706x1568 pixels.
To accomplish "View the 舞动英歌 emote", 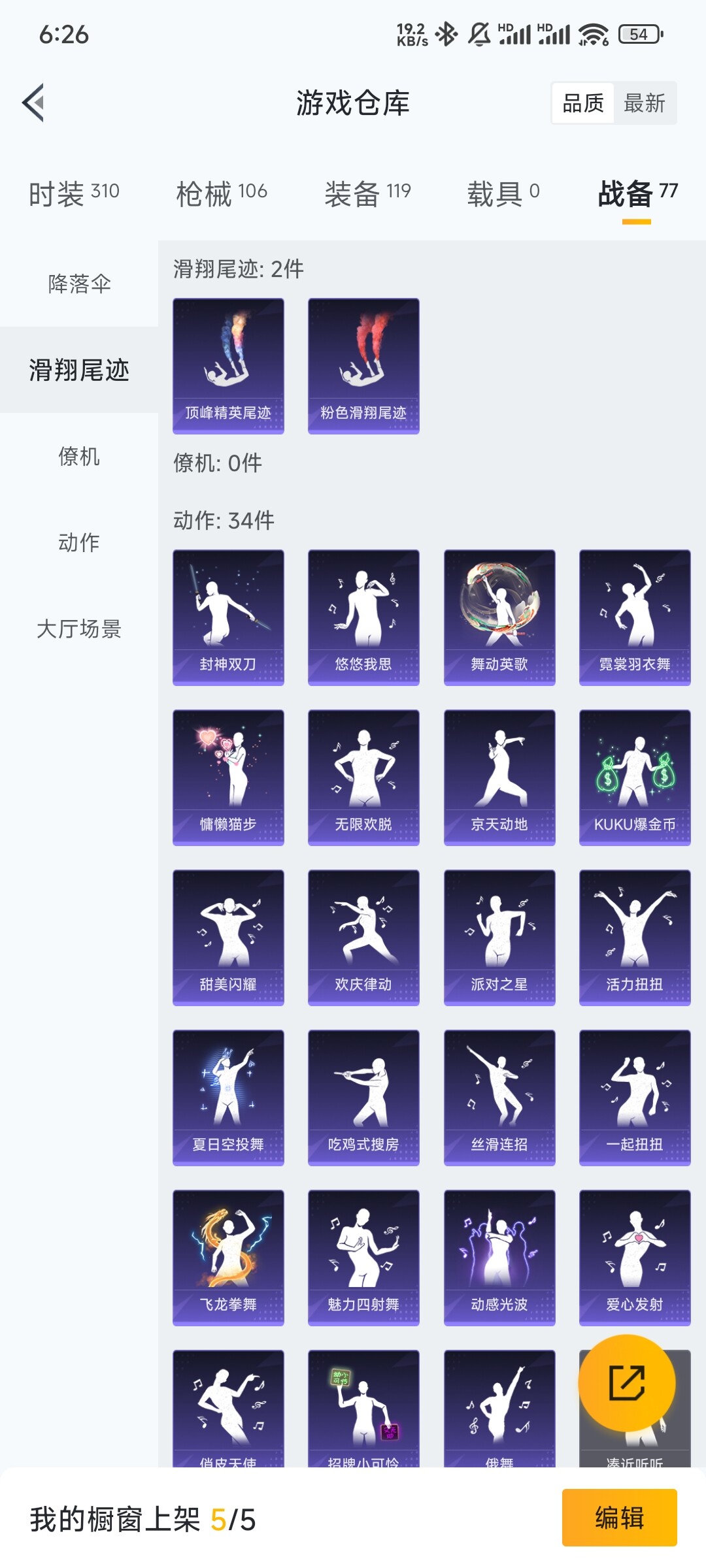I will click(499, 617).
